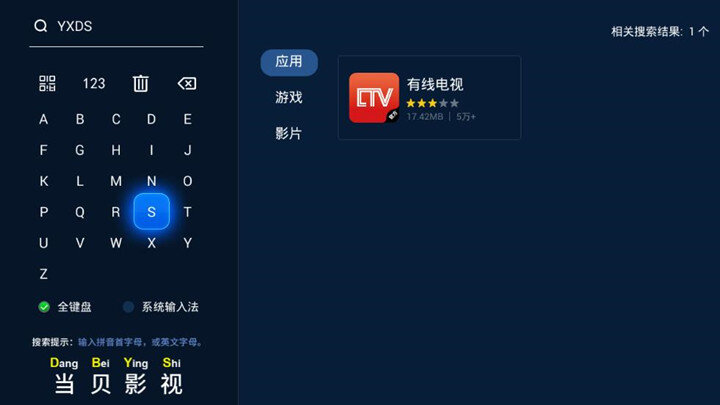This screenshot has height=405, width=720.
Task: Switch to the 应用 tab
Action: (x=289, y=62)
